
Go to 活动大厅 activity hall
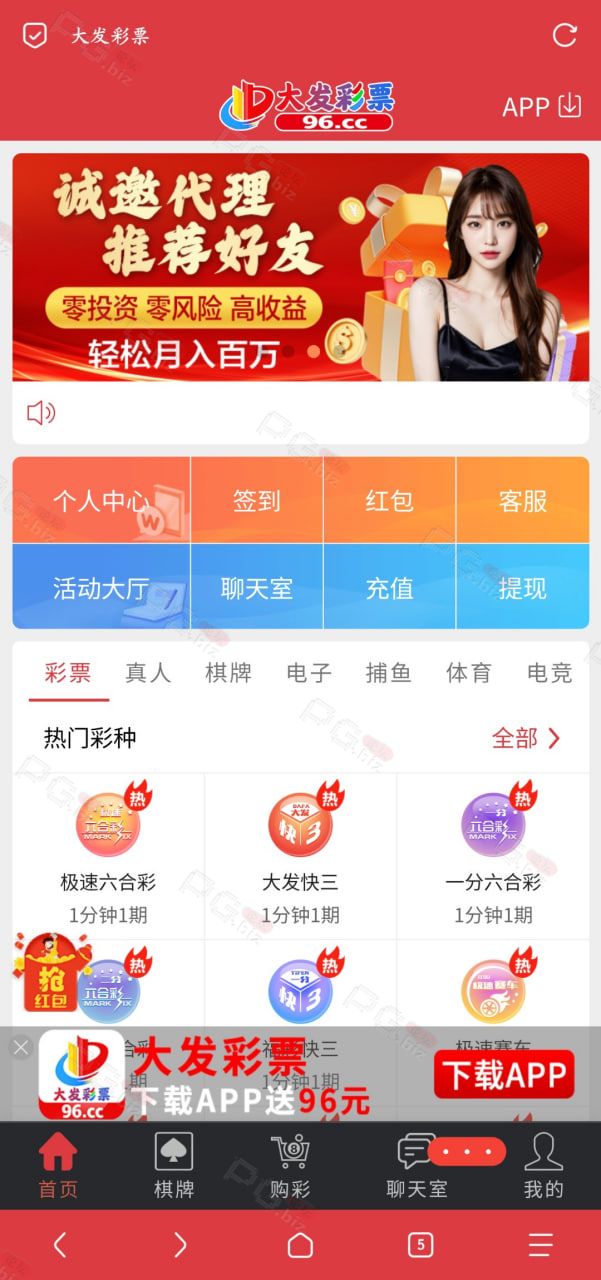tap(101, 588)
